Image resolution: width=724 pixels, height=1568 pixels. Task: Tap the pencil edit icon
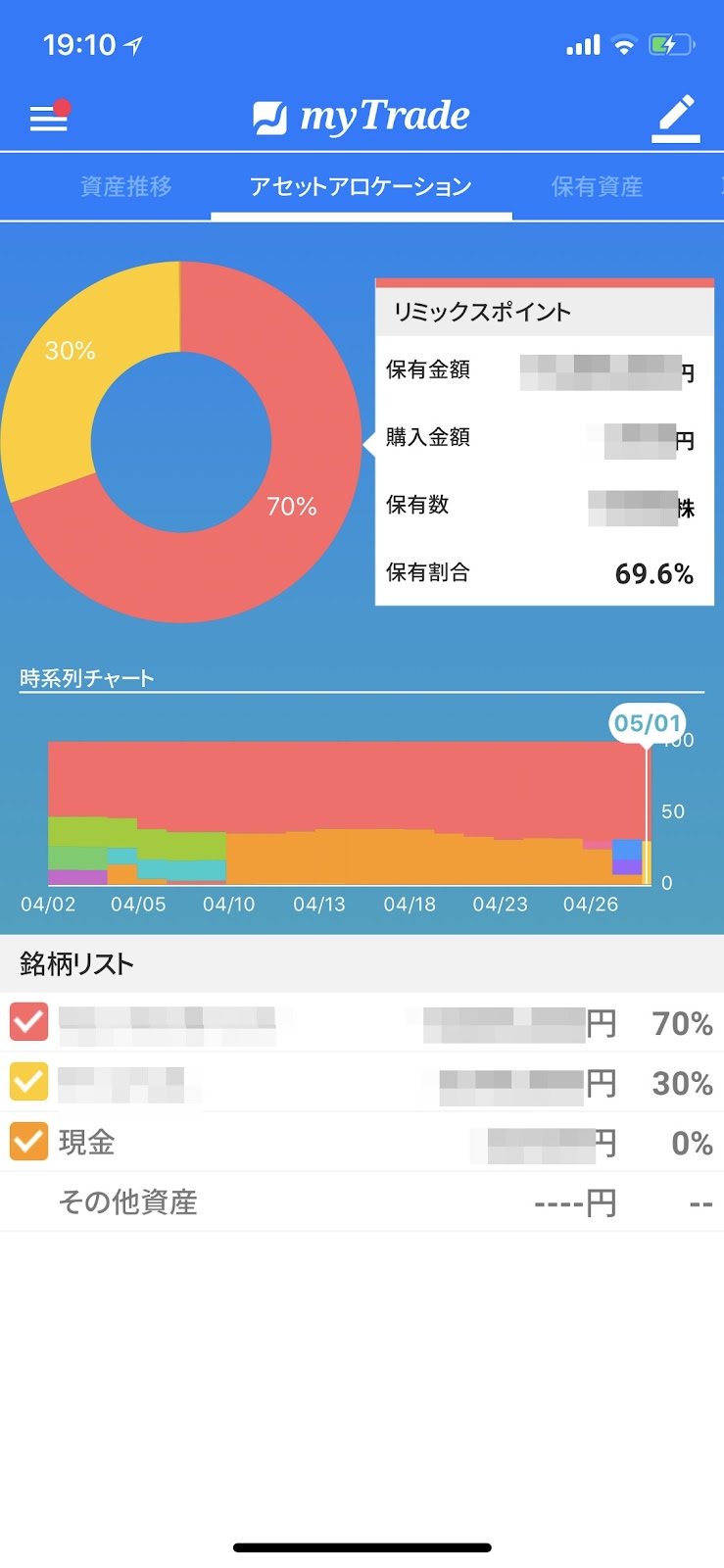tap(676, 119)
